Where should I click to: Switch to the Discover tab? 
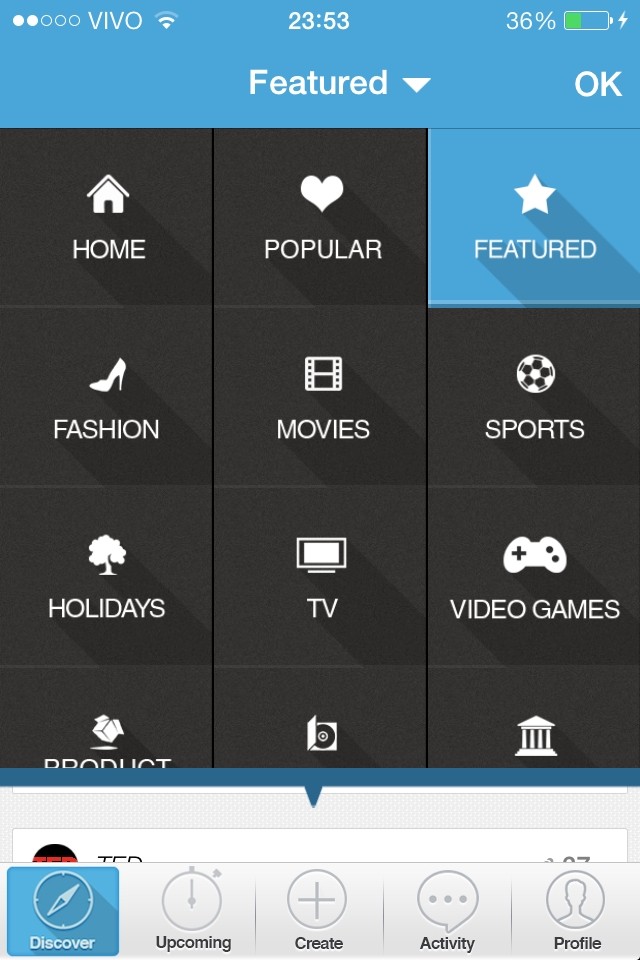tap(63, 911)
